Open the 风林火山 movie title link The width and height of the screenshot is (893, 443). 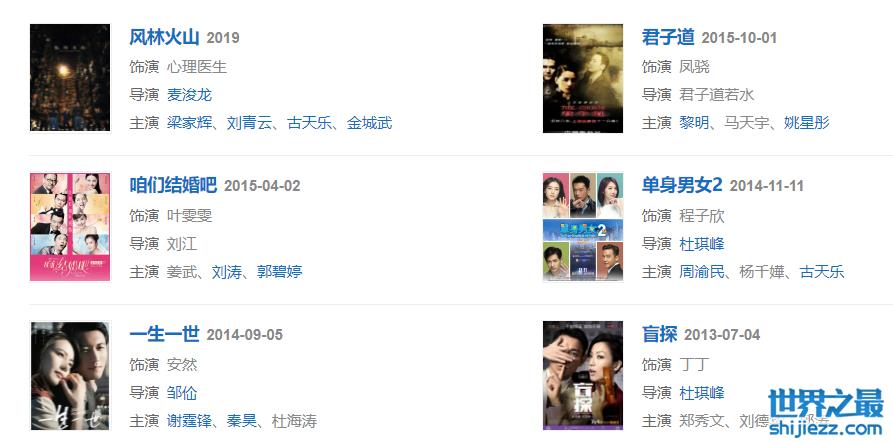pyautogui.click(x=165, y=37)
